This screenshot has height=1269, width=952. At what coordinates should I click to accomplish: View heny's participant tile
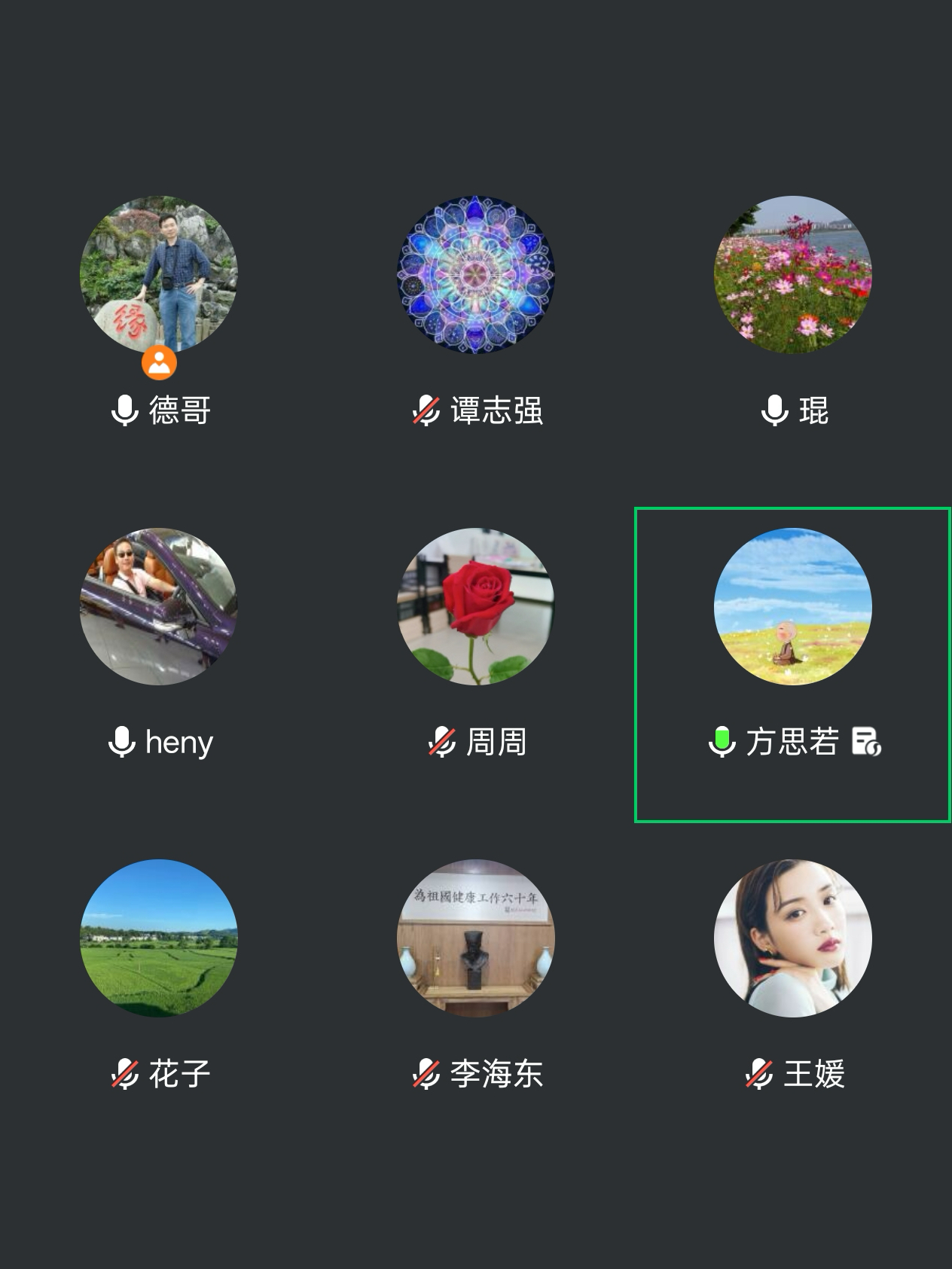[x=159, y=606]
